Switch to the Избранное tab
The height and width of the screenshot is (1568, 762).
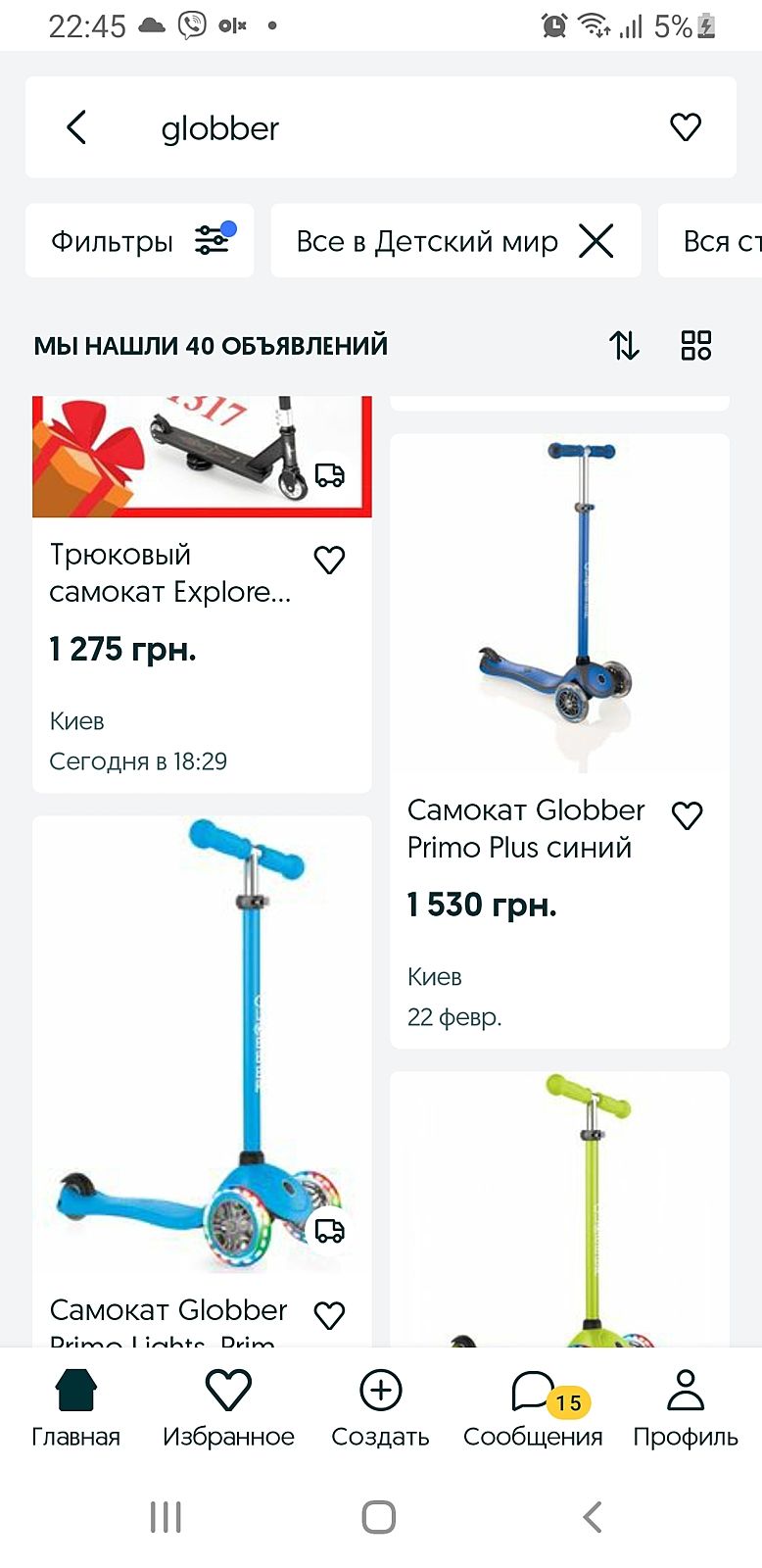[x=228, y=1407]
